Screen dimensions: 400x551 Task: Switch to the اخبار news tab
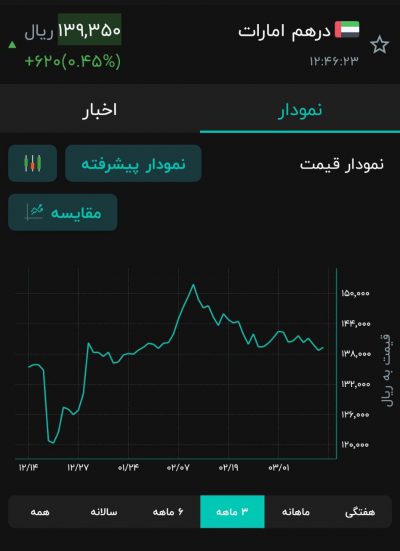point(100,110)
